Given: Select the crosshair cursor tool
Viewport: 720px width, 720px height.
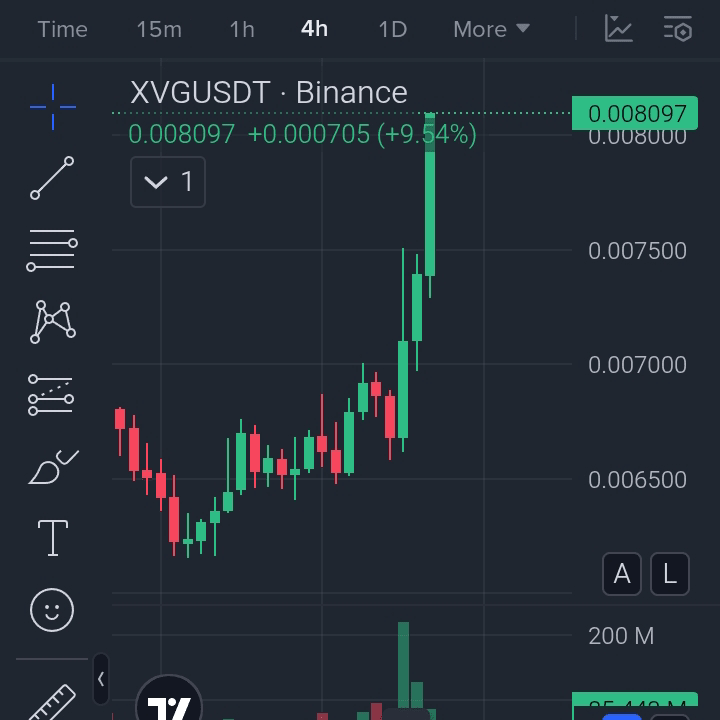Looking at the screenshot, I should pos(52,105).
